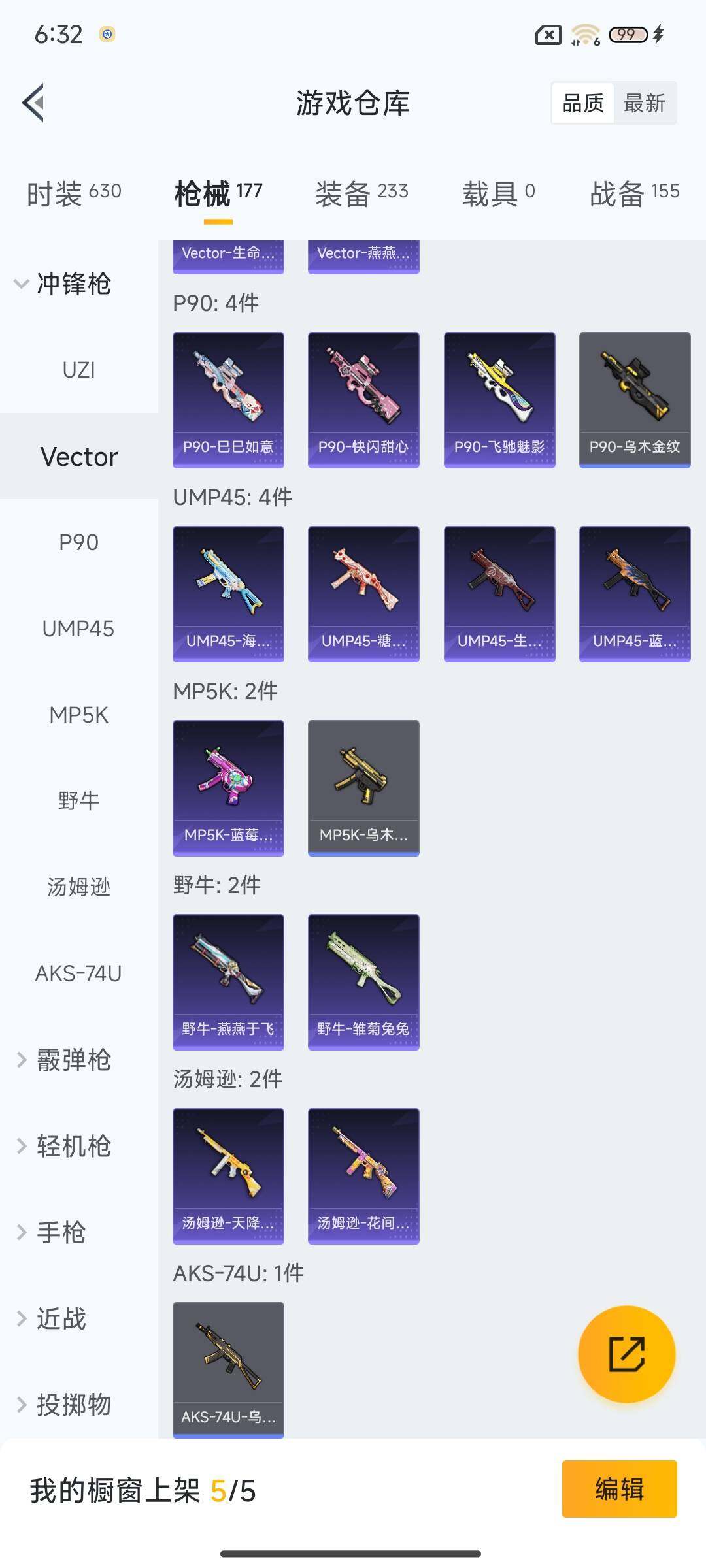The height and width of the screenshot is (1568, 706).
Task: Jump to UMP45 in the sidebar
Action: point(79,629)
